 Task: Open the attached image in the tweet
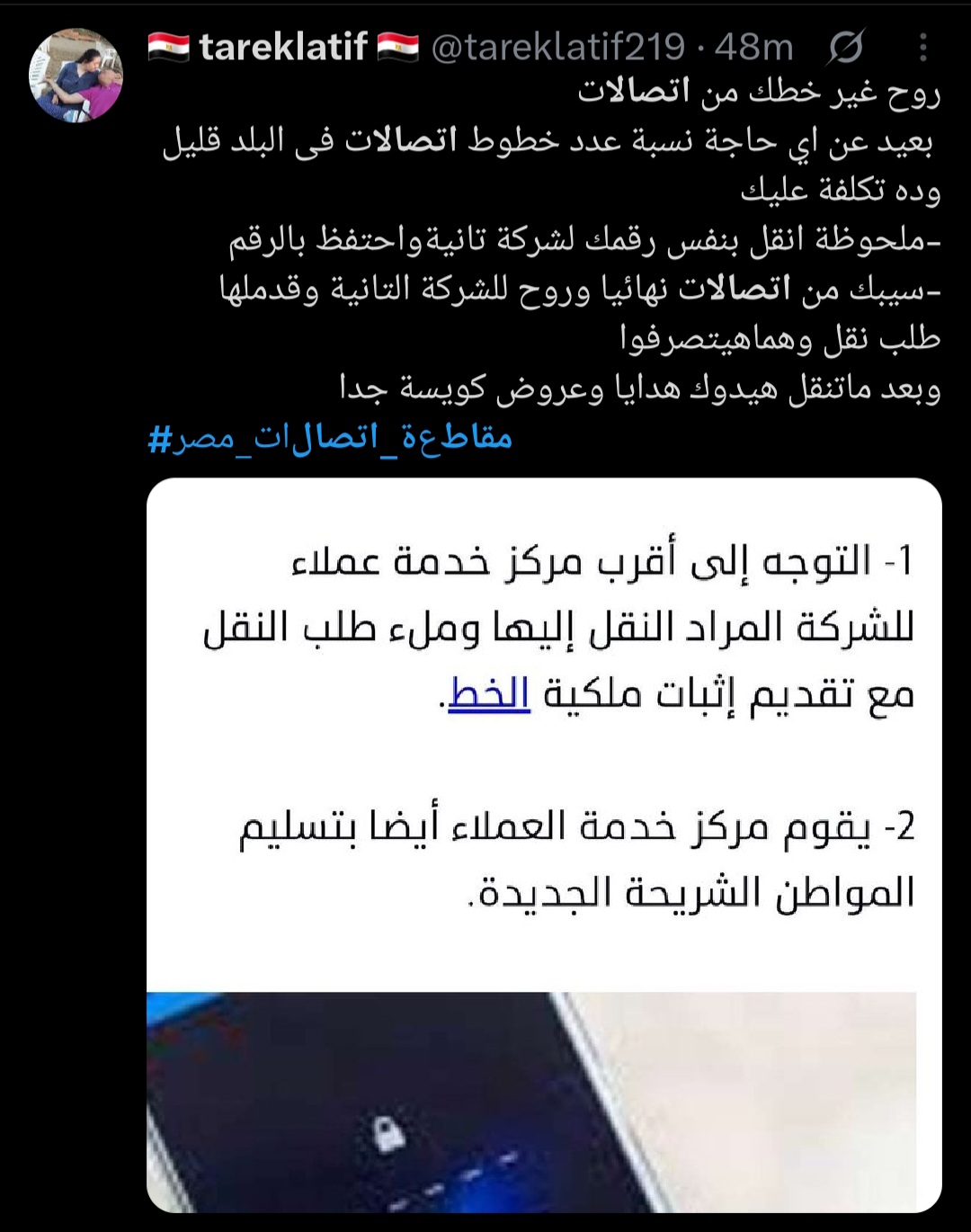544,845
